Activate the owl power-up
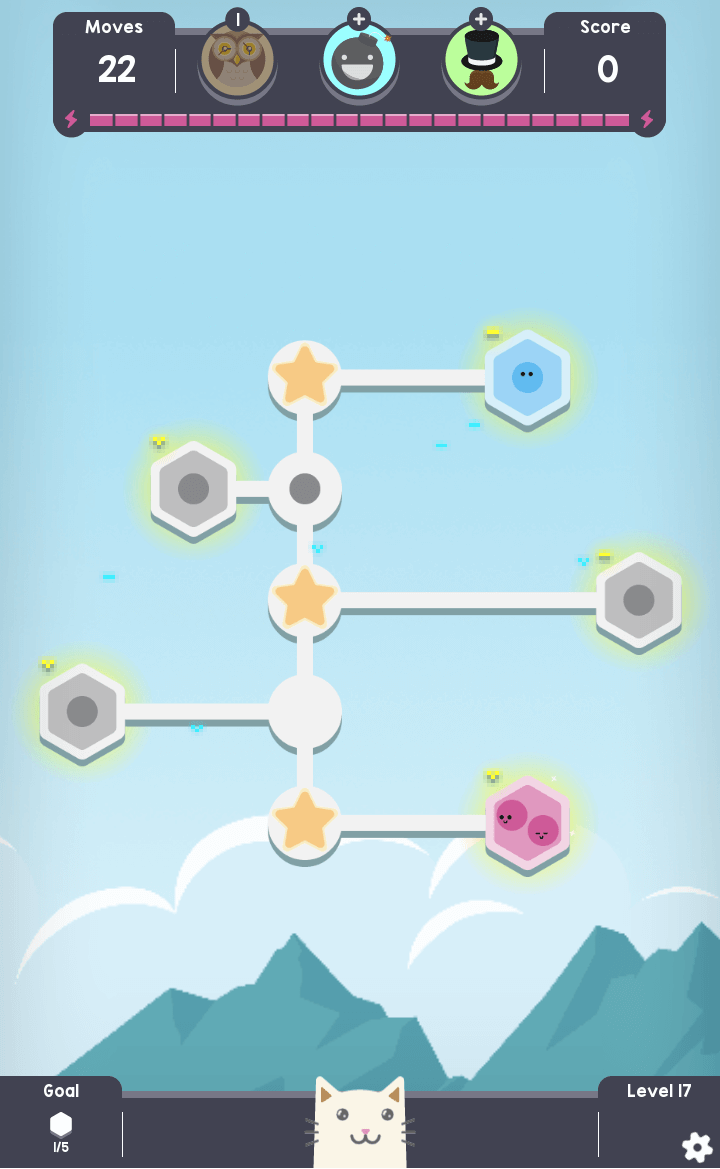This screenshot has height=1169, width=720. 238,60
